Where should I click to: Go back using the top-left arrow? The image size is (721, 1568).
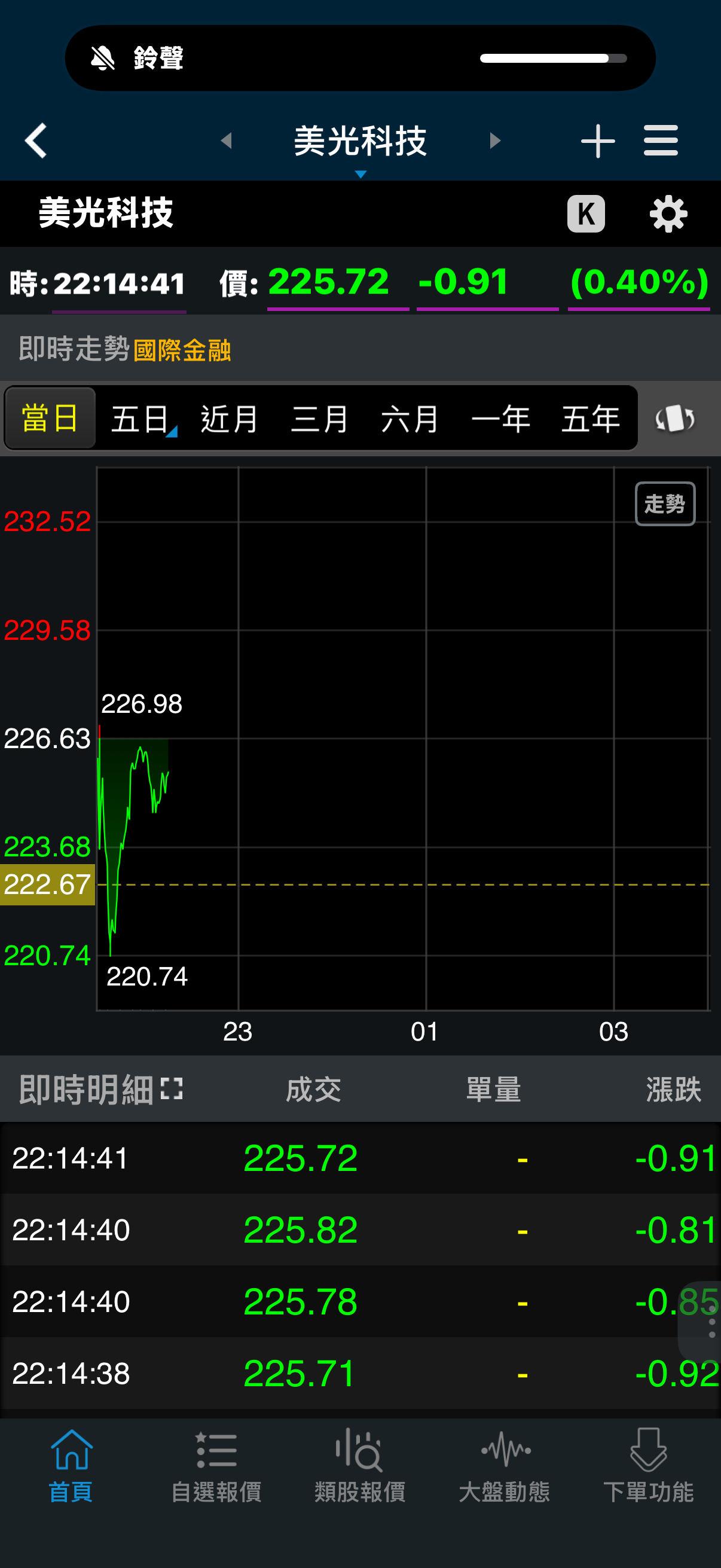(x=36, y=141)
